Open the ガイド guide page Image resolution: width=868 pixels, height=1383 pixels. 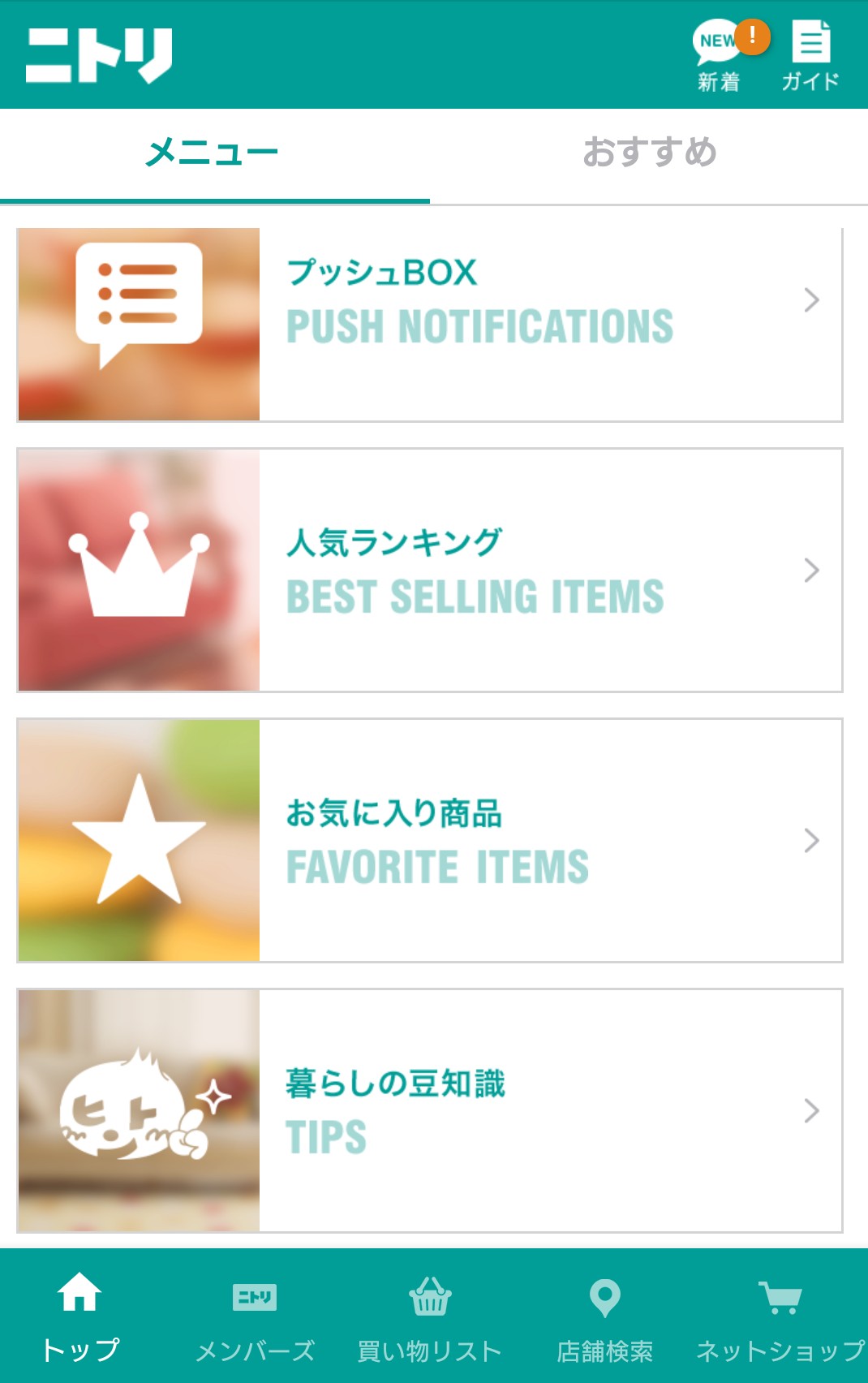point(810,55)
